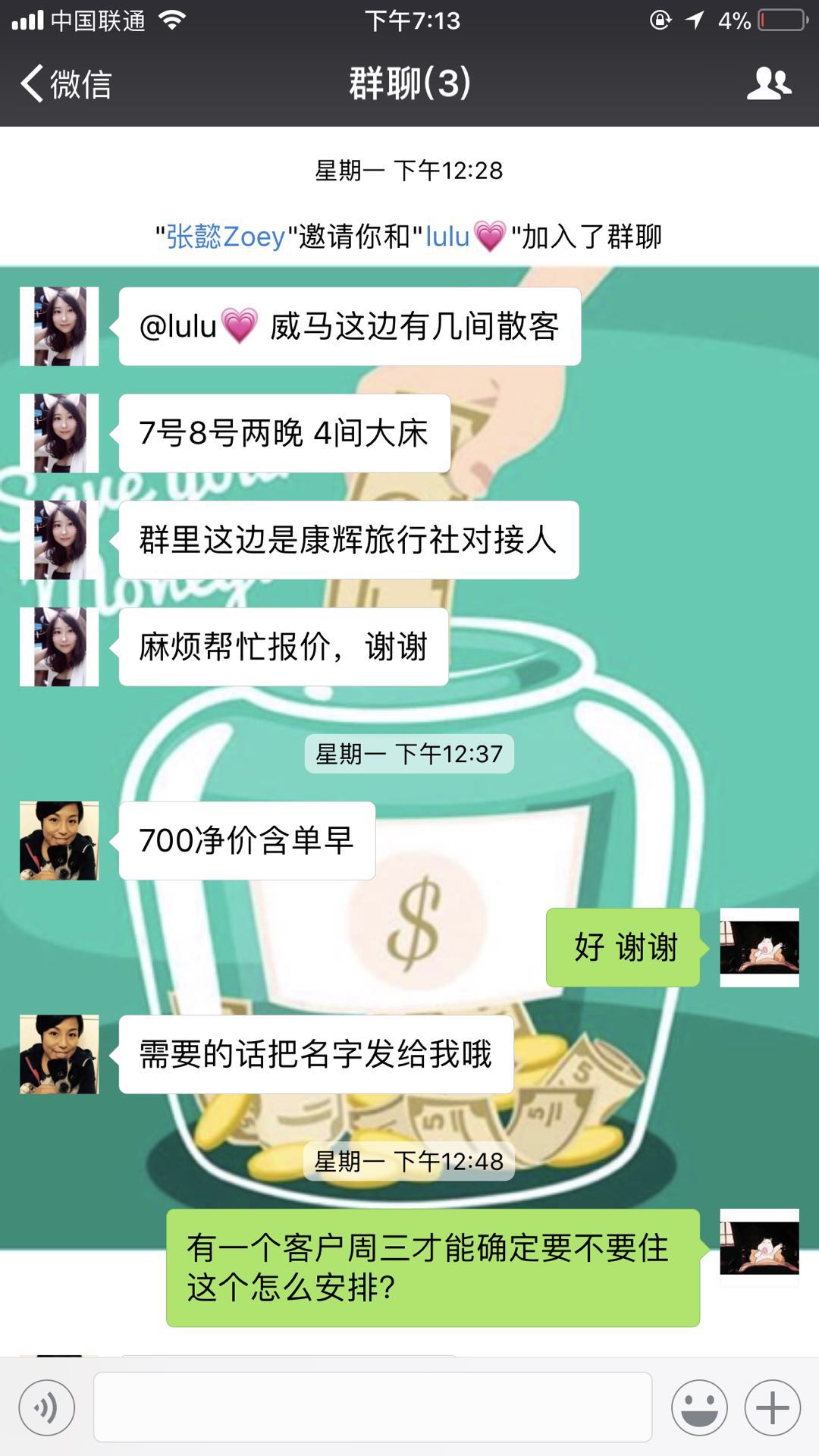Open the group members info icon
The image size is (819, 1456).
point(768,83)
